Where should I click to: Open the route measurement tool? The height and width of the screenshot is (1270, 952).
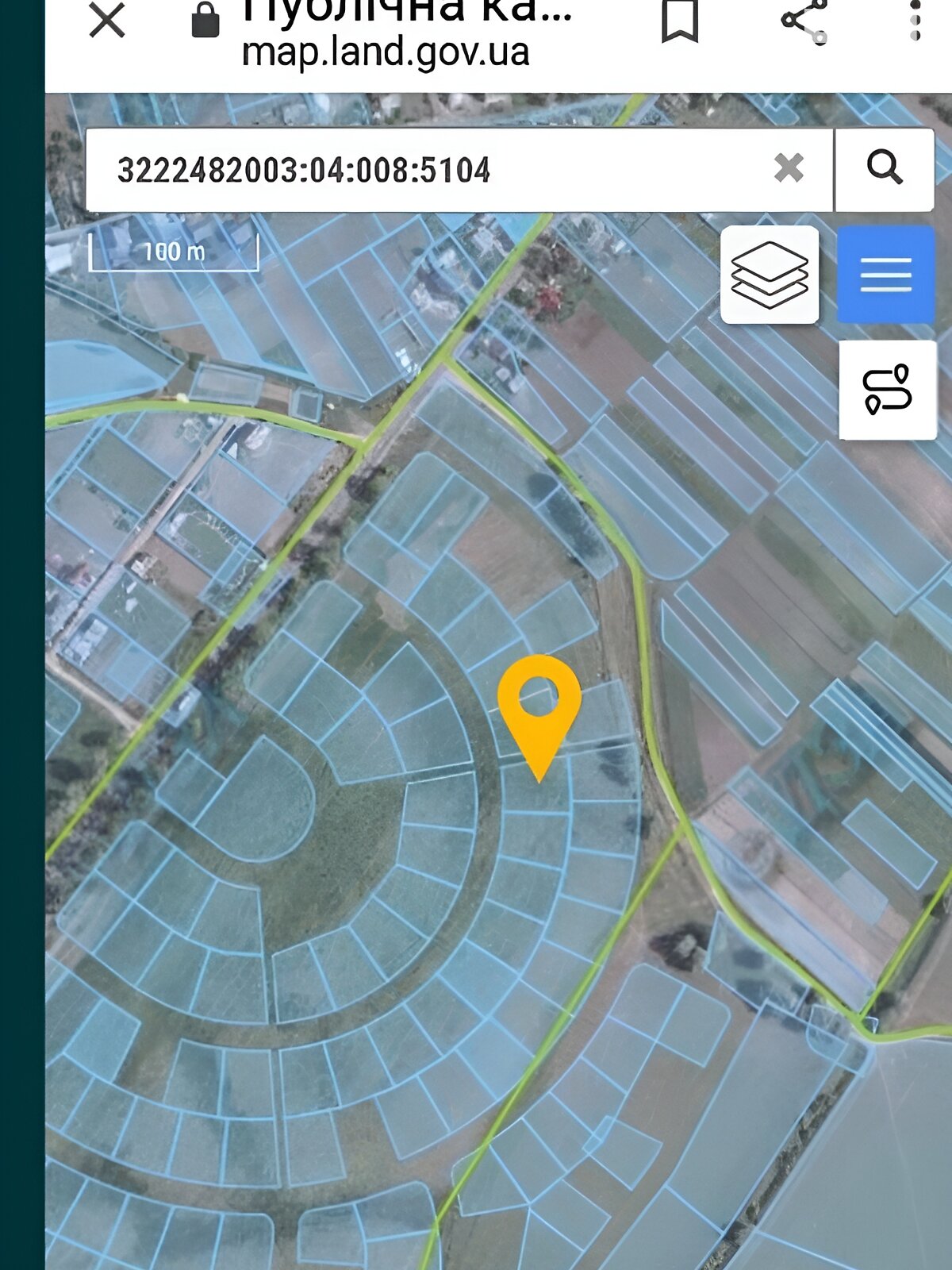pos(887,390)
